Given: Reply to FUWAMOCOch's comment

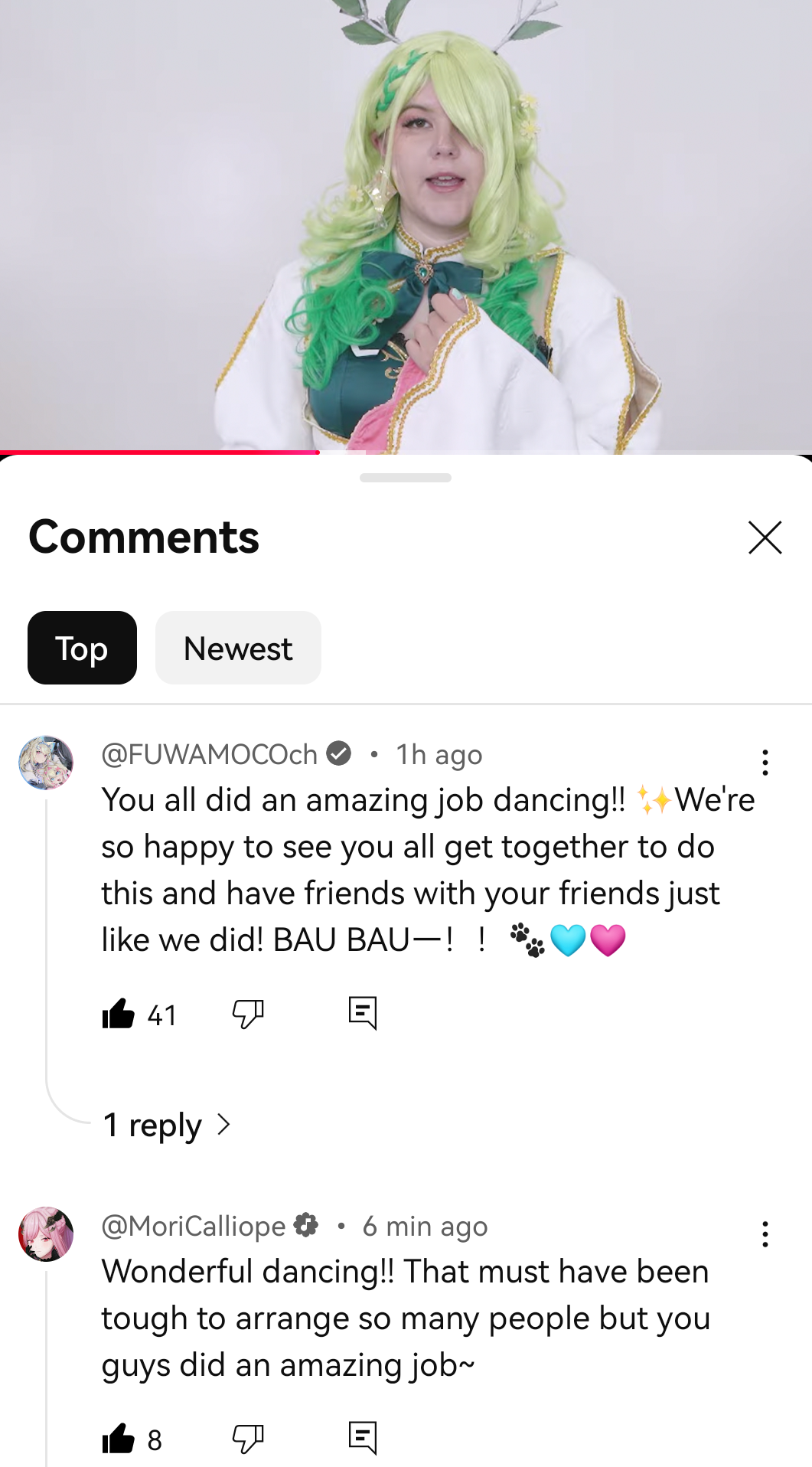Looking at the screenshot, I should point(362,1014).
